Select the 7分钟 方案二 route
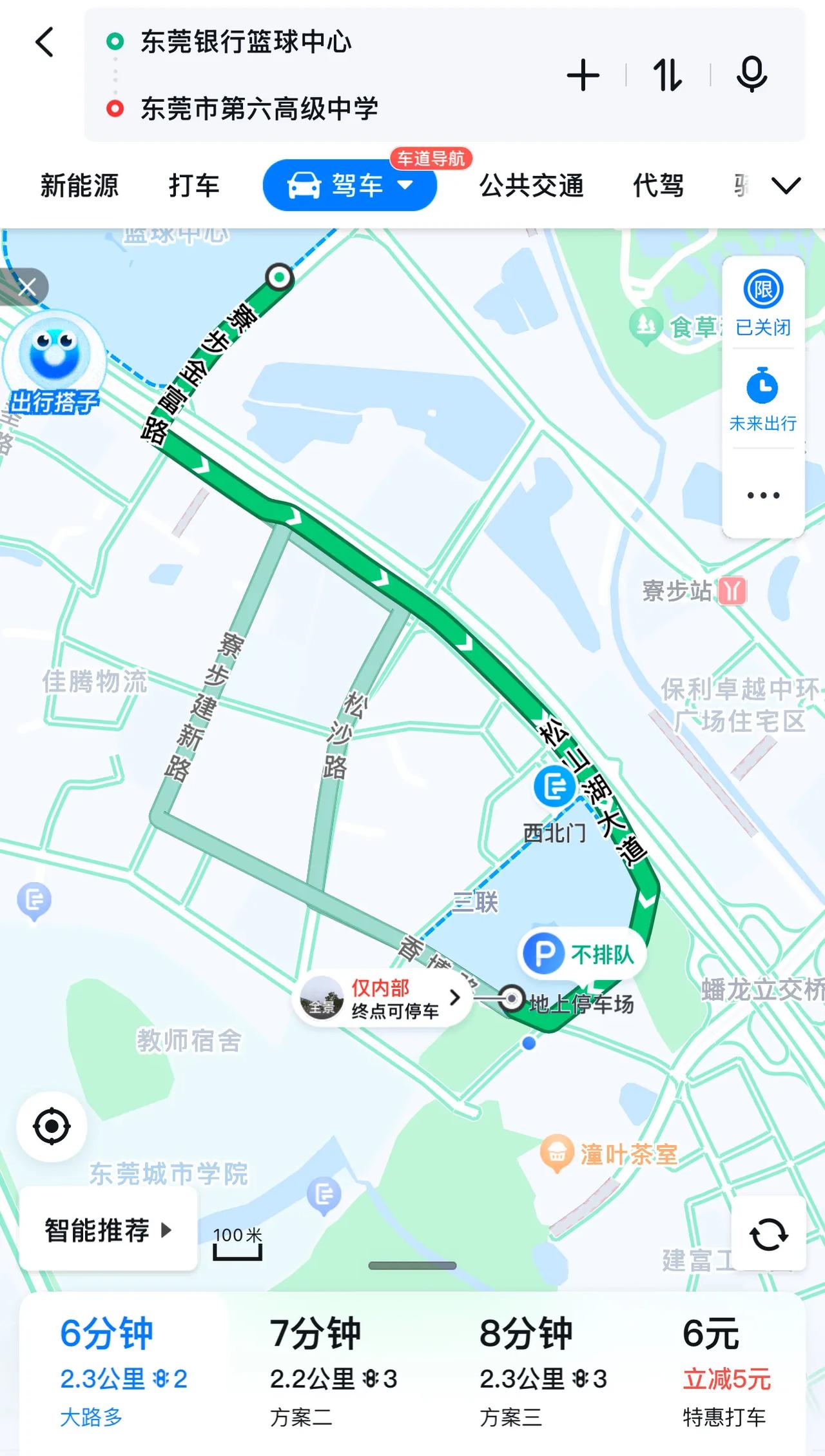Screen dimensions: 825x1456 tap(333, 1372)
